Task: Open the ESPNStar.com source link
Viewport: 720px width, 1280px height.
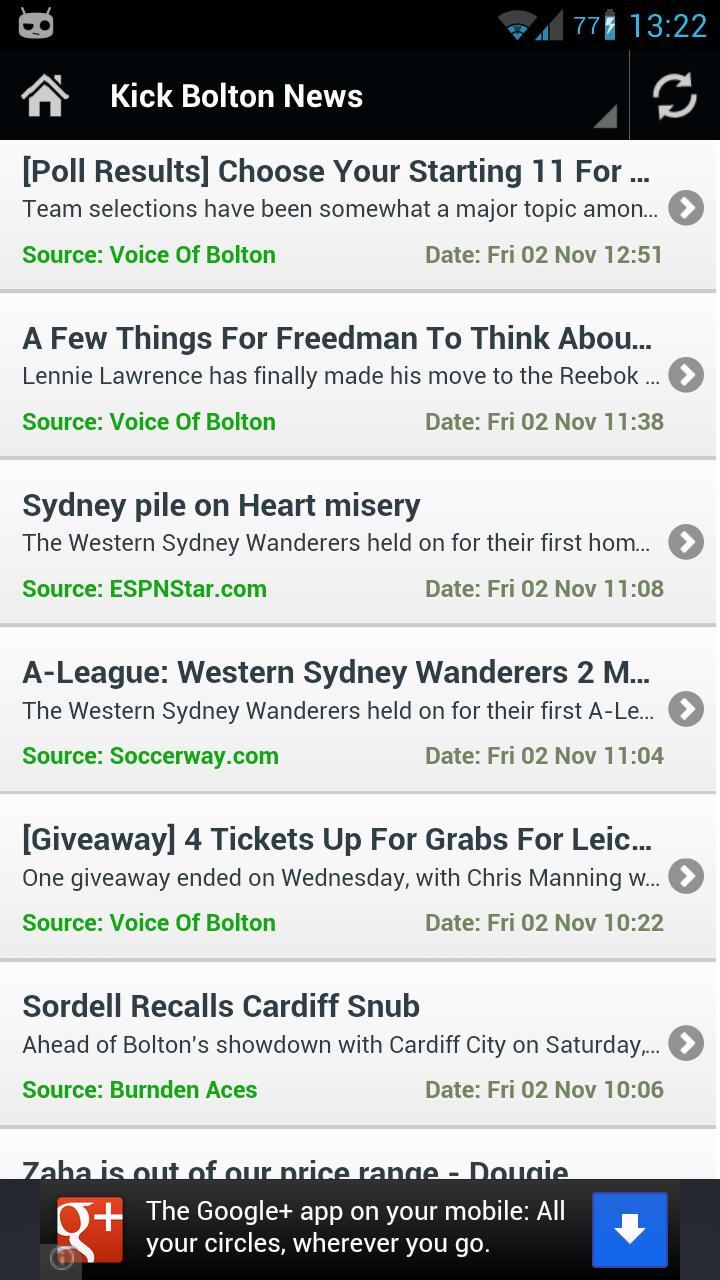Action: click(144, 588)
